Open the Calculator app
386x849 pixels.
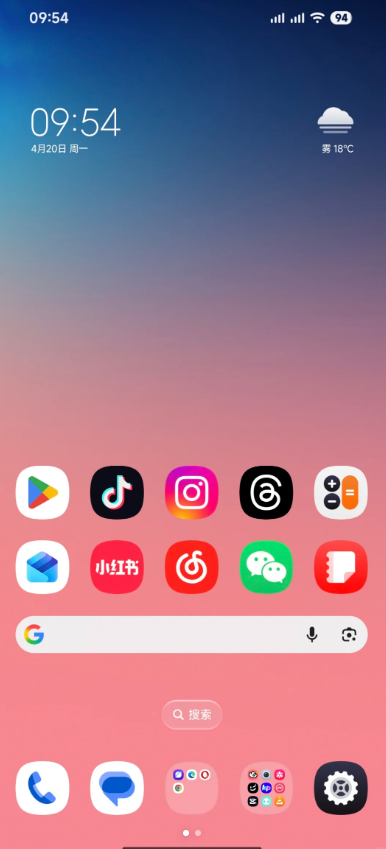341,492
